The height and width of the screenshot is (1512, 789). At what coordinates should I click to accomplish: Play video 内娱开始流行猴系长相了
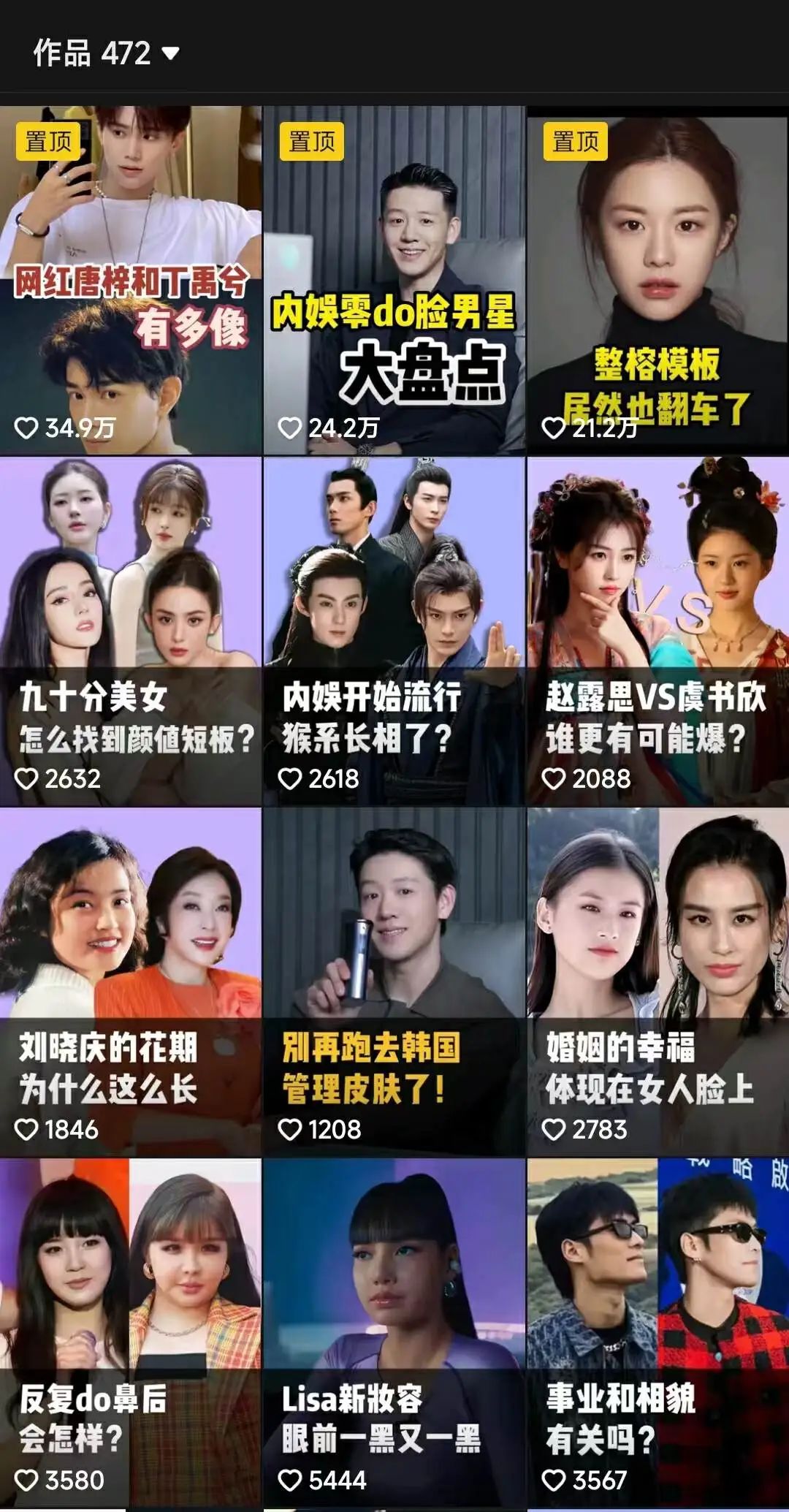point(394,632)
